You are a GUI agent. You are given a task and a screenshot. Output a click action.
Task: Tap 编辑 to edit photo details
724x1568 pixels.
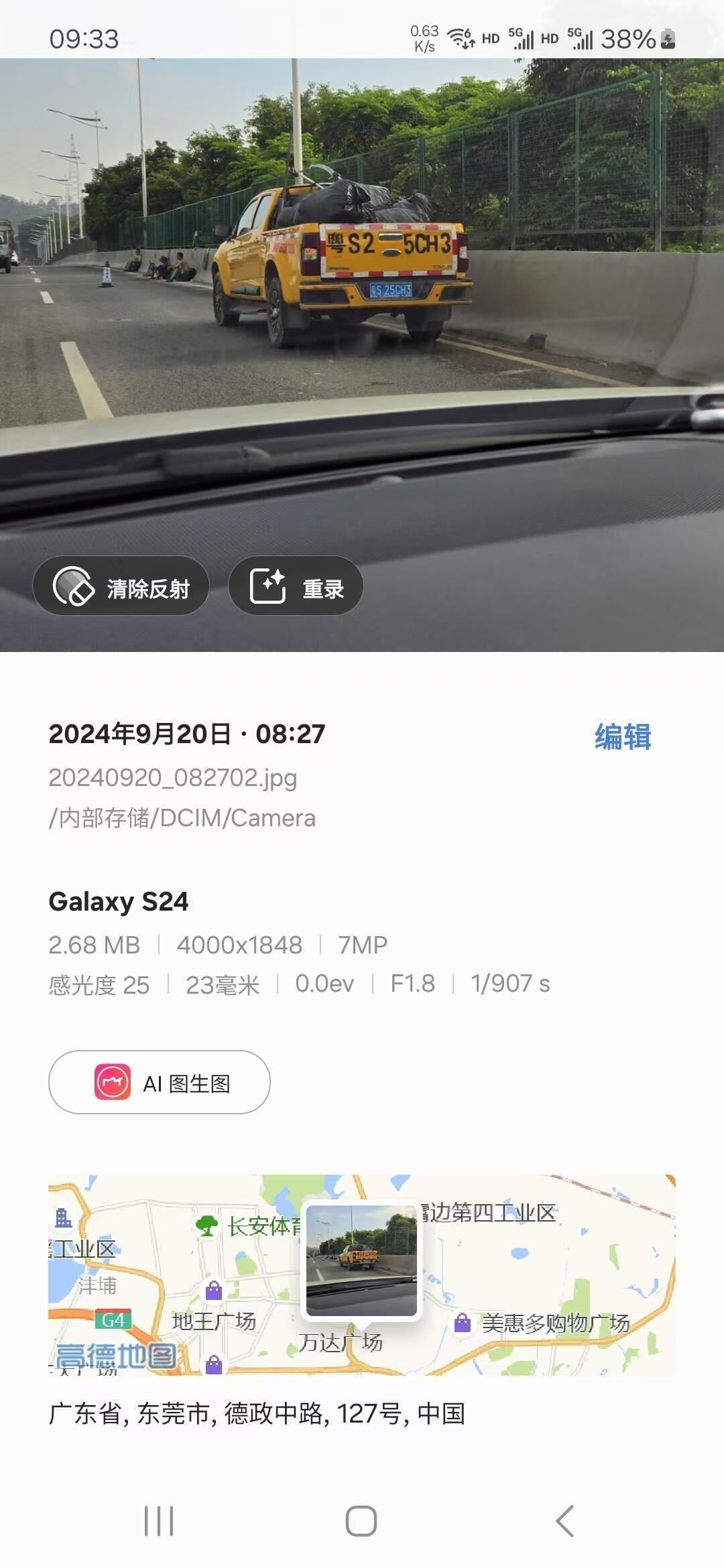(622, 736)
